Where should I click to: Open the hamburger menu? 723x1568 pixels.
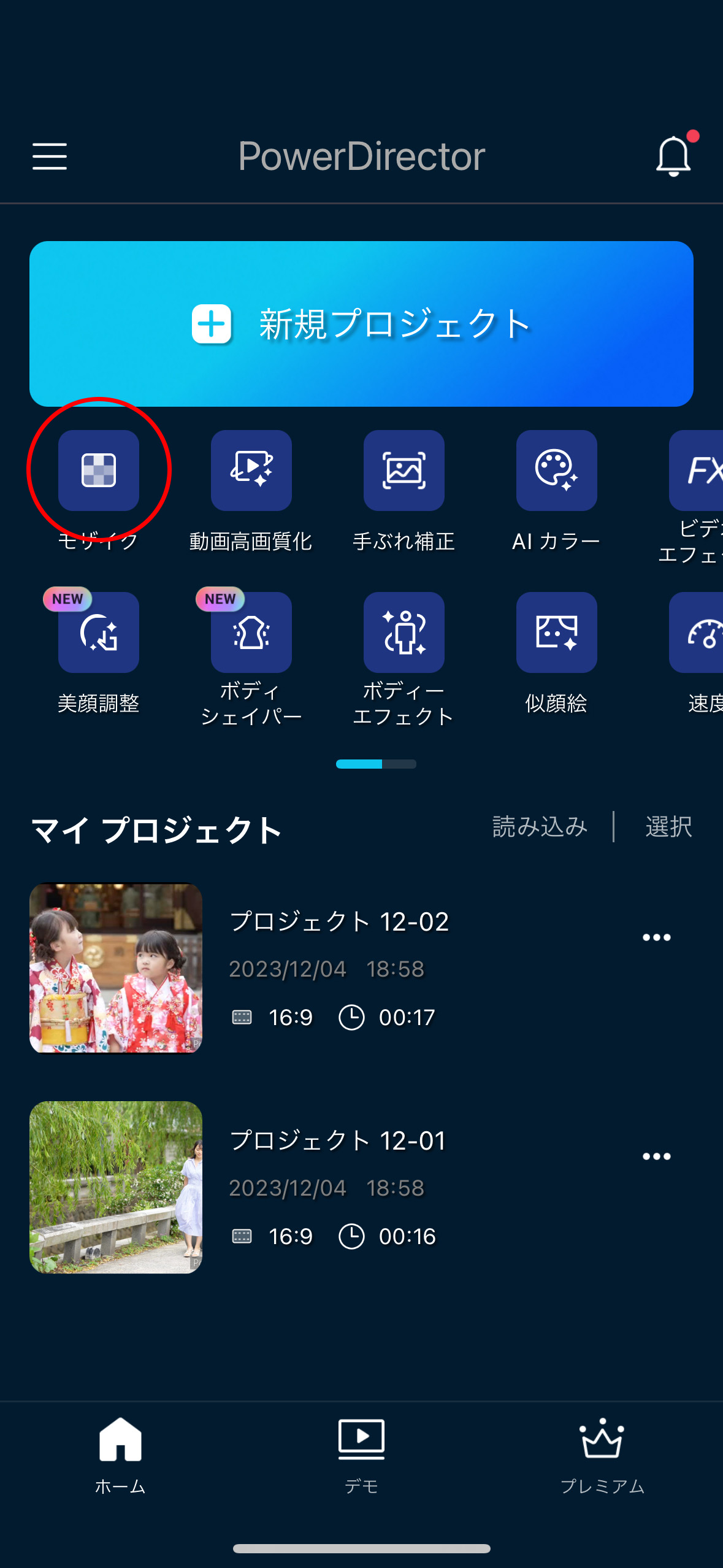pos(50,156)
